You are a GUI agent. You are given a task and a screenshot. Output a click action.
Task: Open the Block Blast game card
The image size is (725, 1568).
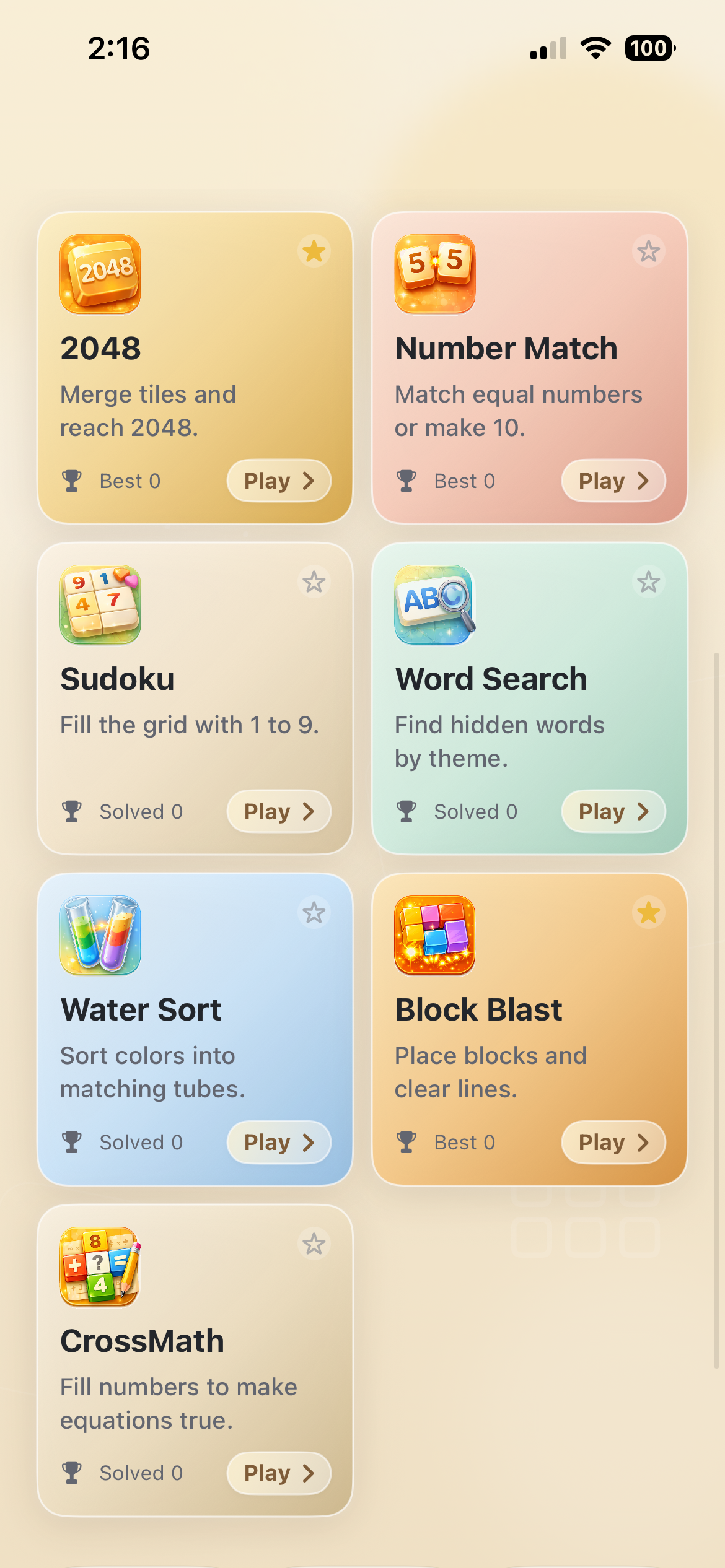(x=529, y=1029)
